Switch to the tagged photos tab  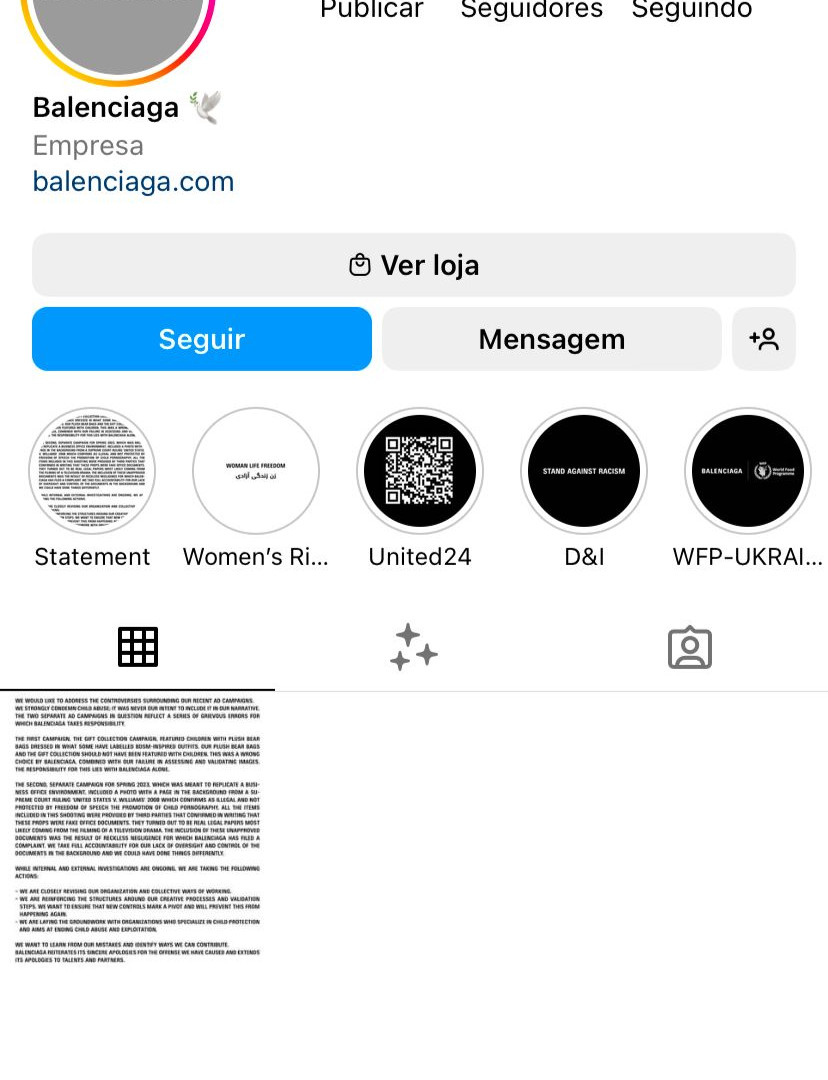690,647
